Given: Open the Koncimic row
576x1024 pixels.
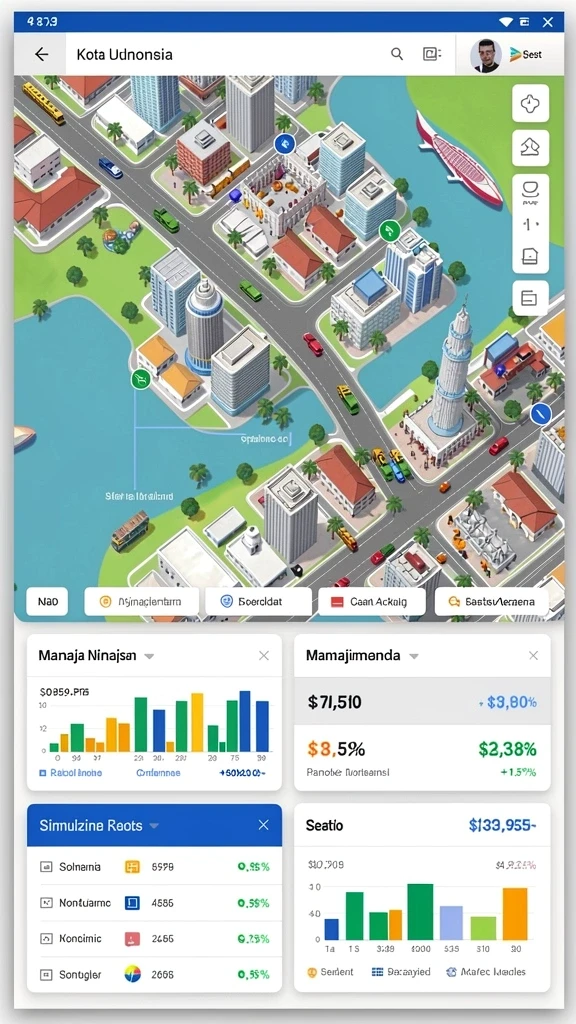Looking at the screenshot, I should click(154, 938).
